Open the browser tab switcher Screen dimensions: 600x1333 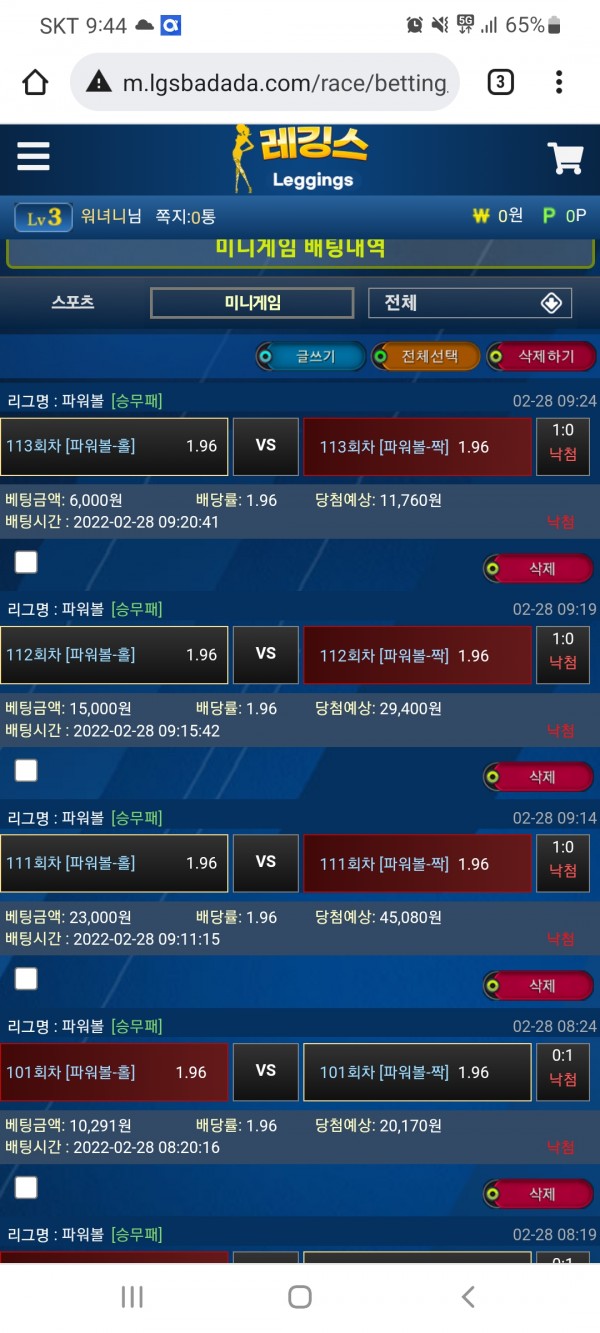pyautogui.click(x=500, y=82)
